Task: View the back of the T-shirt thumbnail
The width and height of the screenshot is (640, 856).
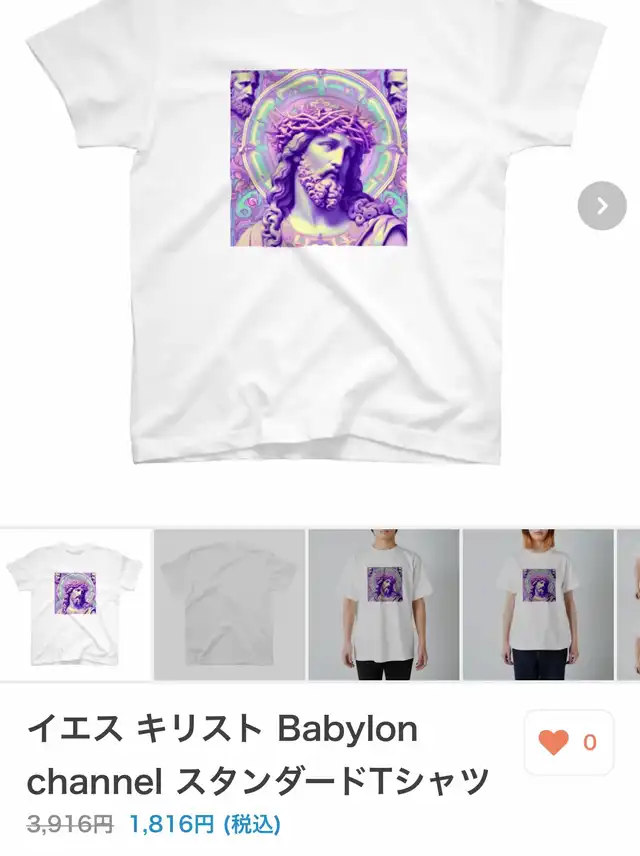Action: [229, 604]
